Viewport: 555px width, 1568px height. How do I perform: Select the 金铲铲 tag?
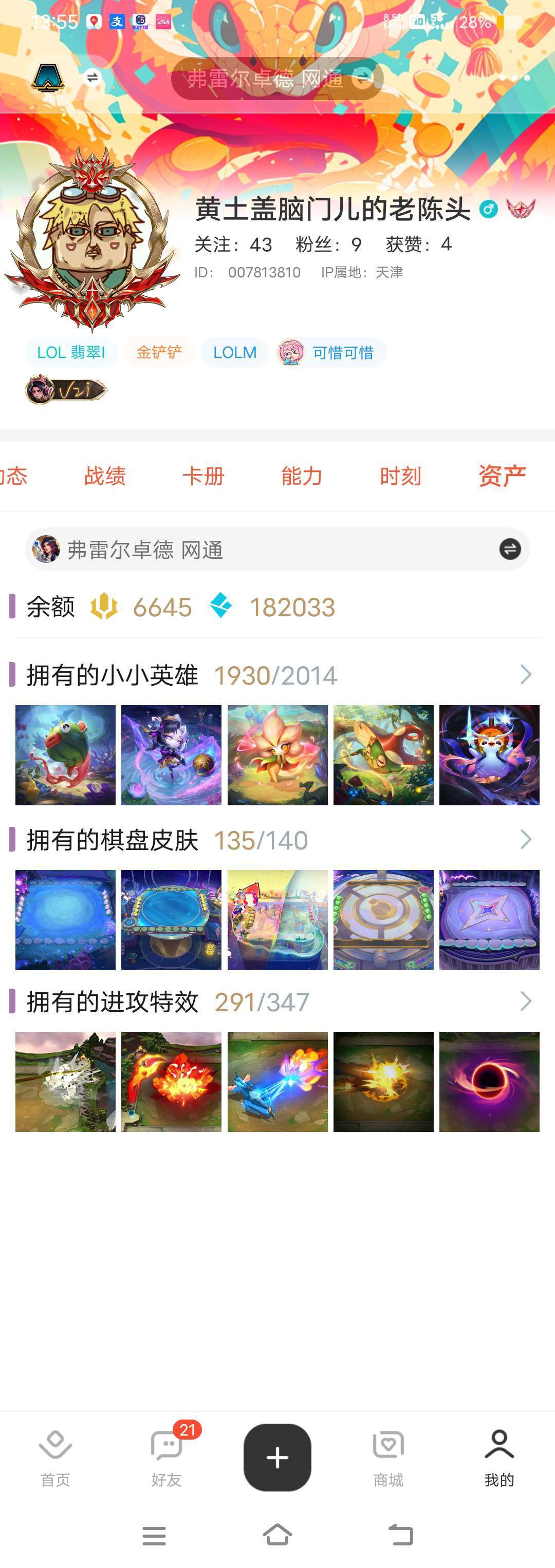point(159,352)
